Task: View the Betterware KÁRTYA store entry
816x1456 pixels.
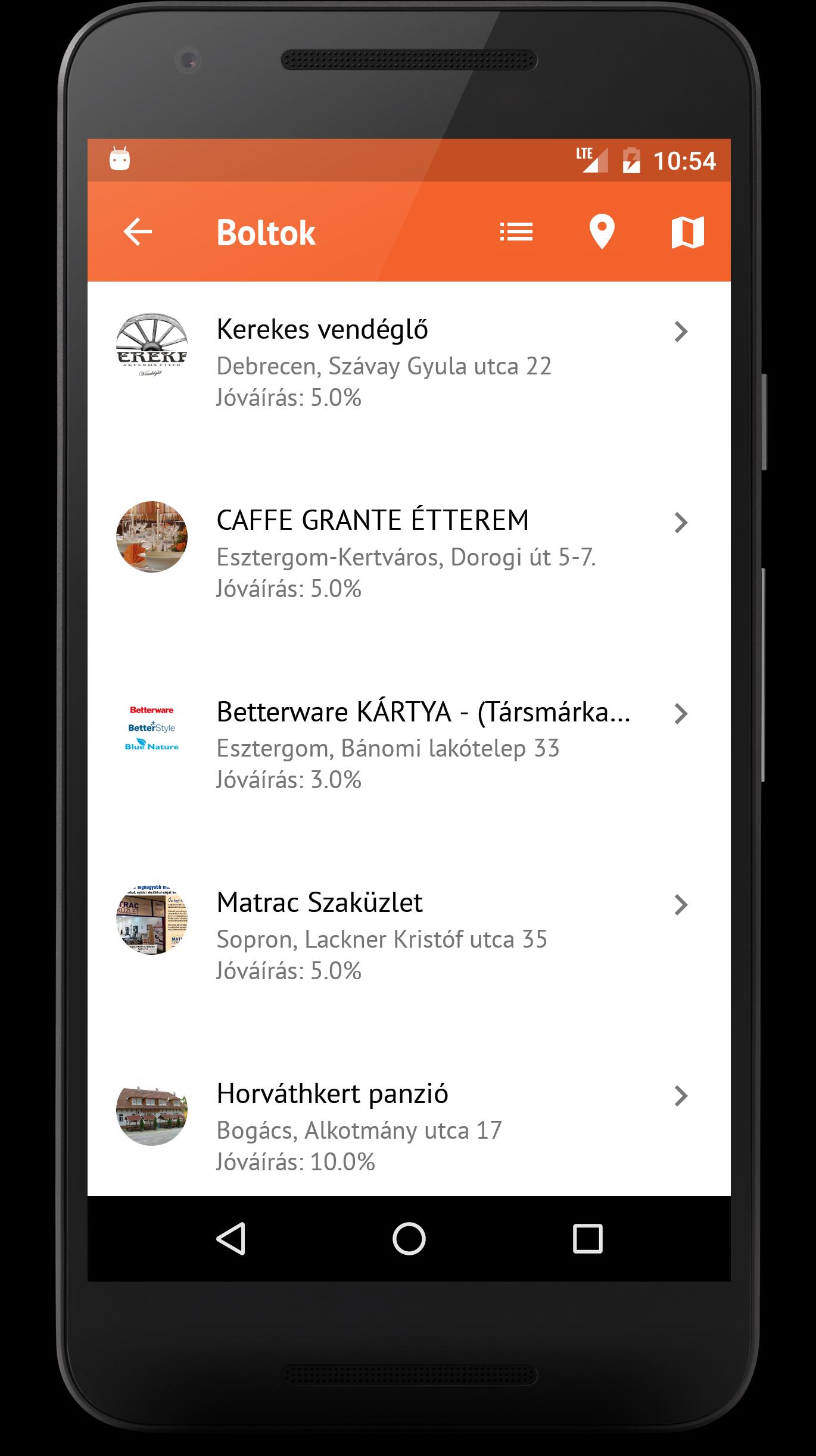Action: tap(409, 745)
